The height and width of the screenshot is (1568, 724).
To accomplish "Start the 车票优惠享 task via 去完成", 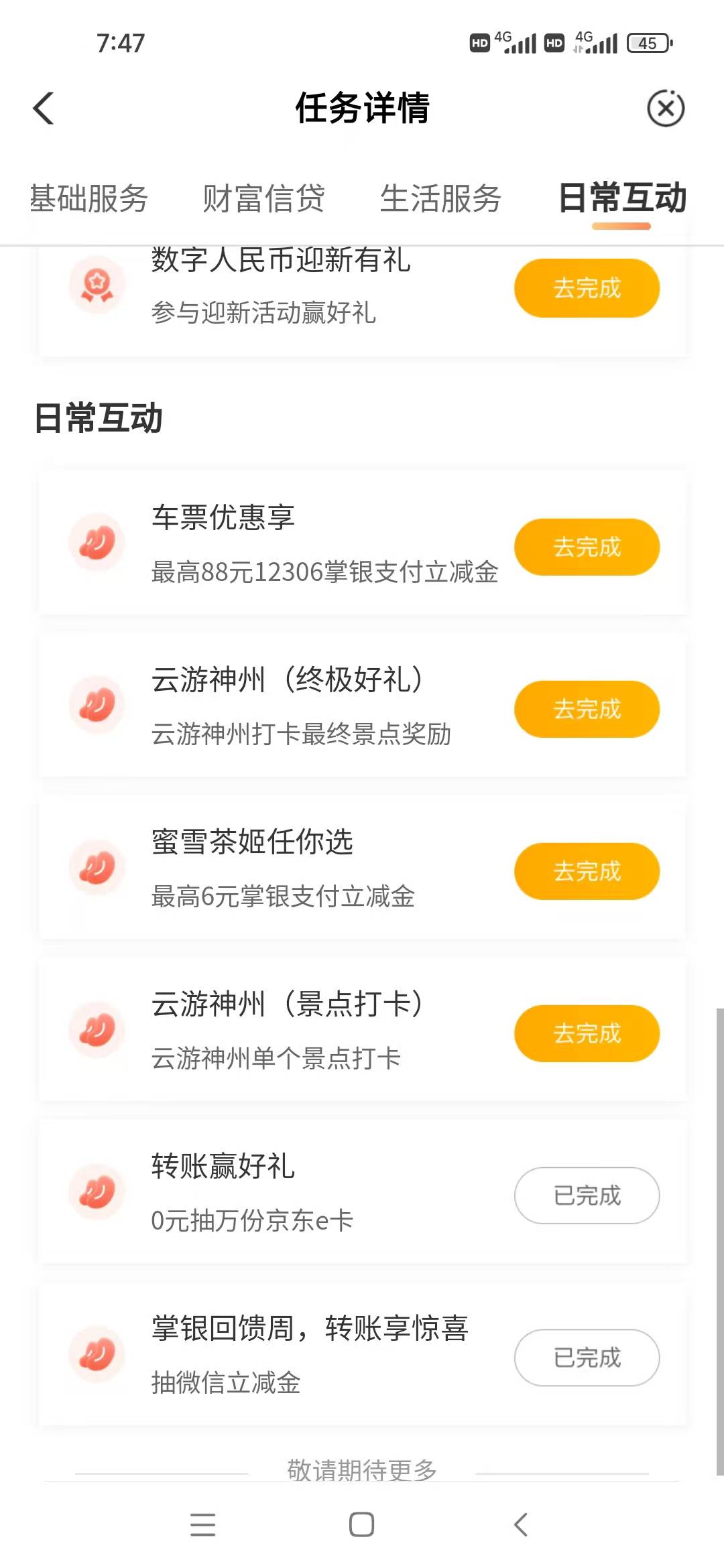I will point(587,547).
